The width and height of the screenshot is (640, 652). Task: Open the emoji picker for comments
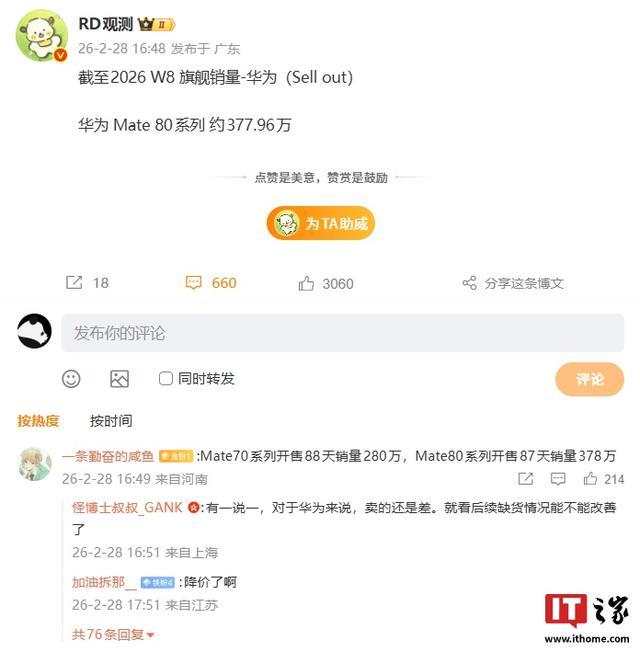pos(71,379)
